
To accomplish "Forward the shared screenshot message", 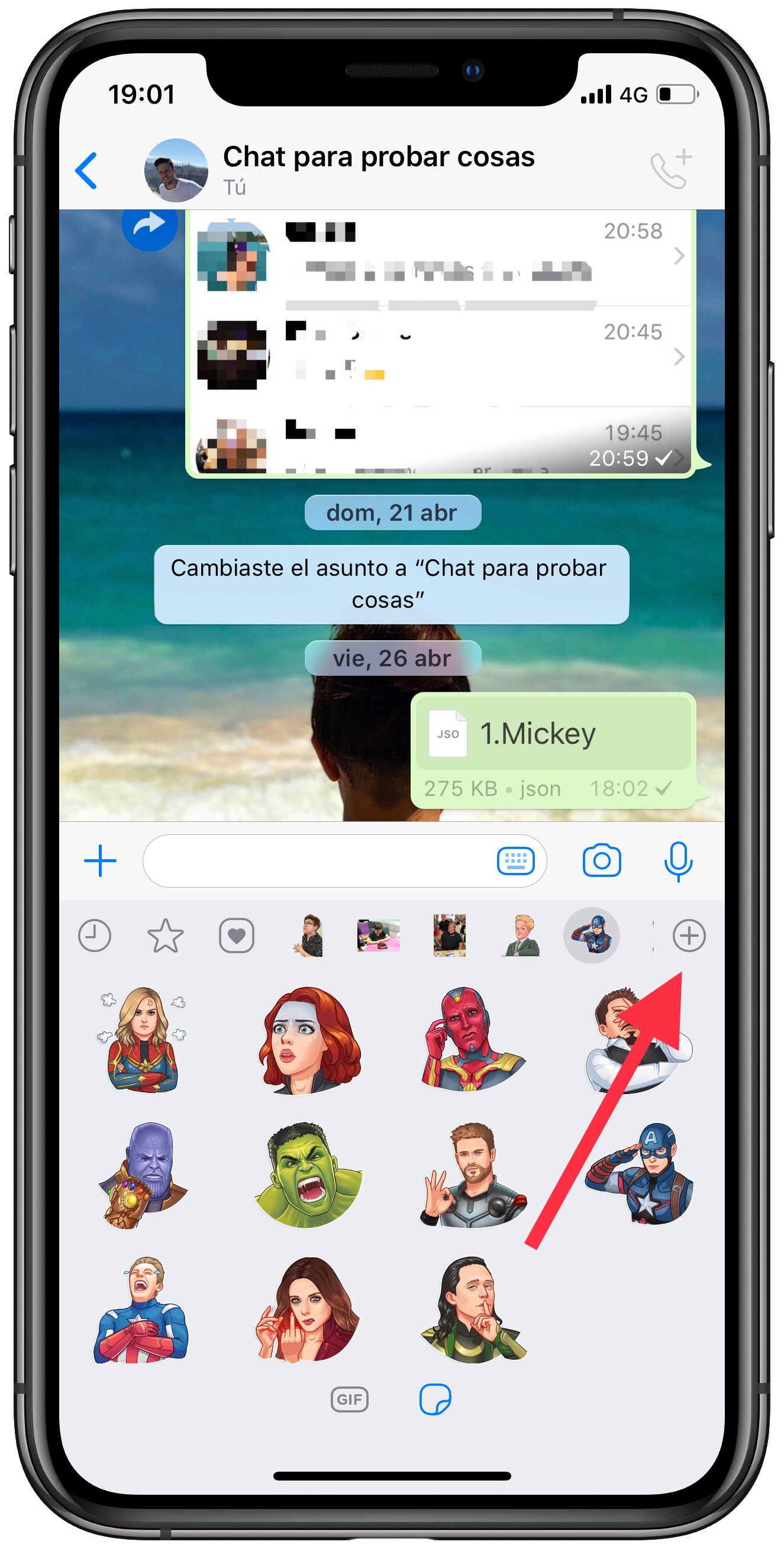I will click(149, 226).
